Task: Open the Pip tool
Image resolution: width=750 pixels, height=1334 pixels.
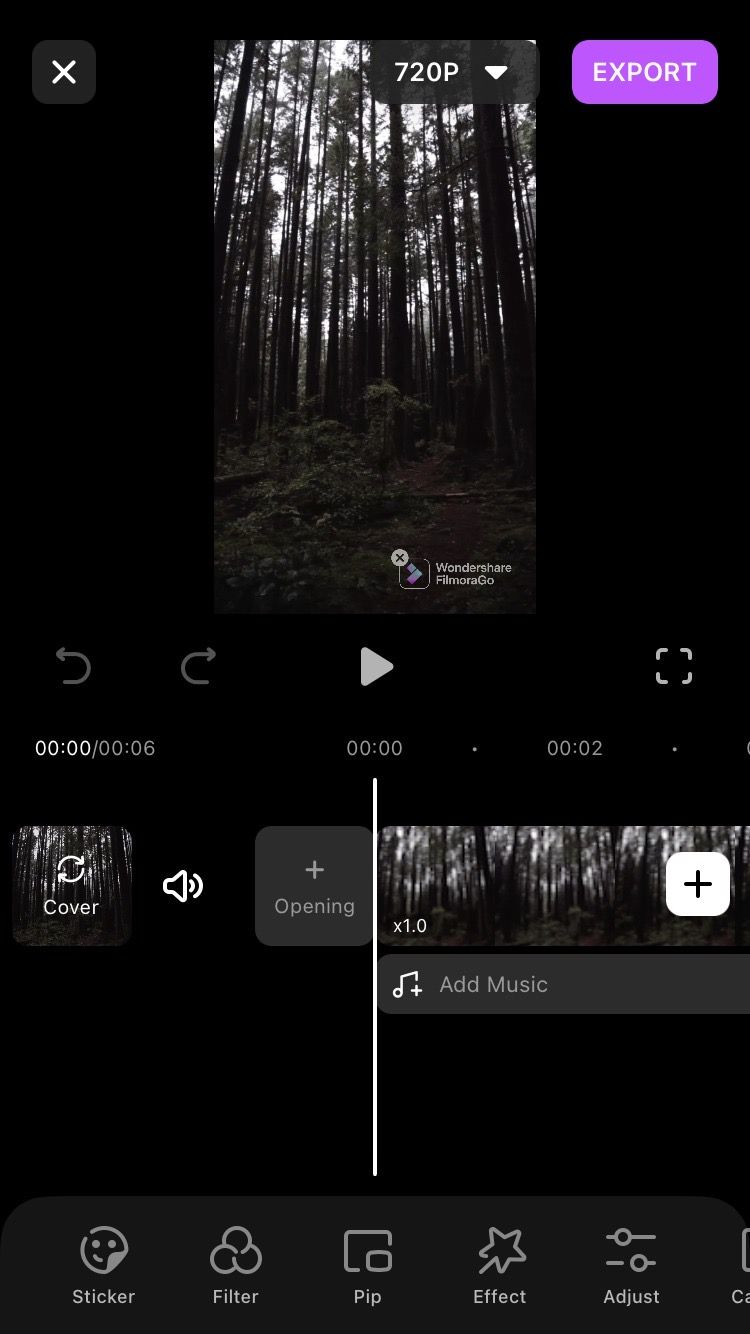Action: click(367, 1264)
